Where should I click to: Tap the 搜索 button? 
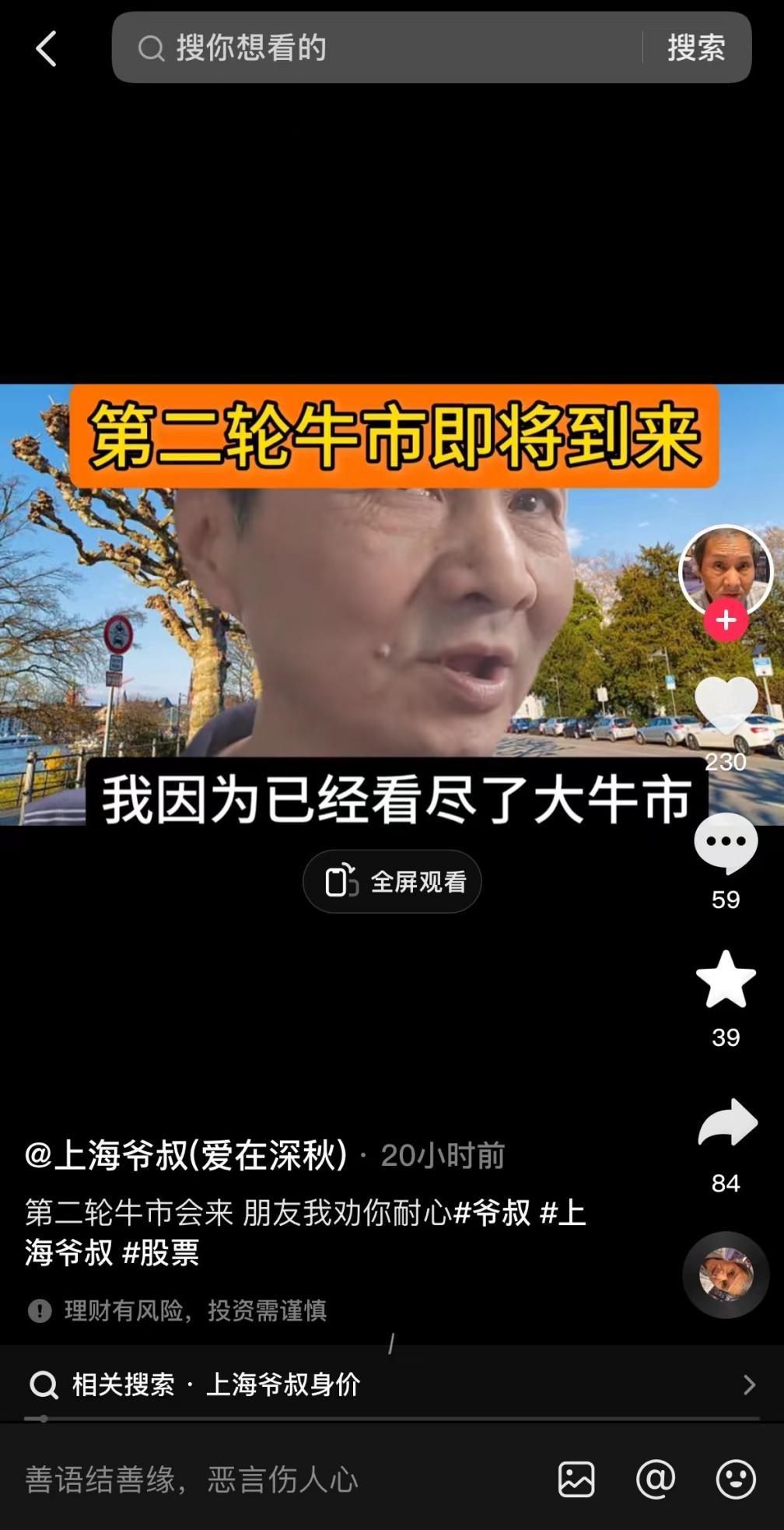695,48
